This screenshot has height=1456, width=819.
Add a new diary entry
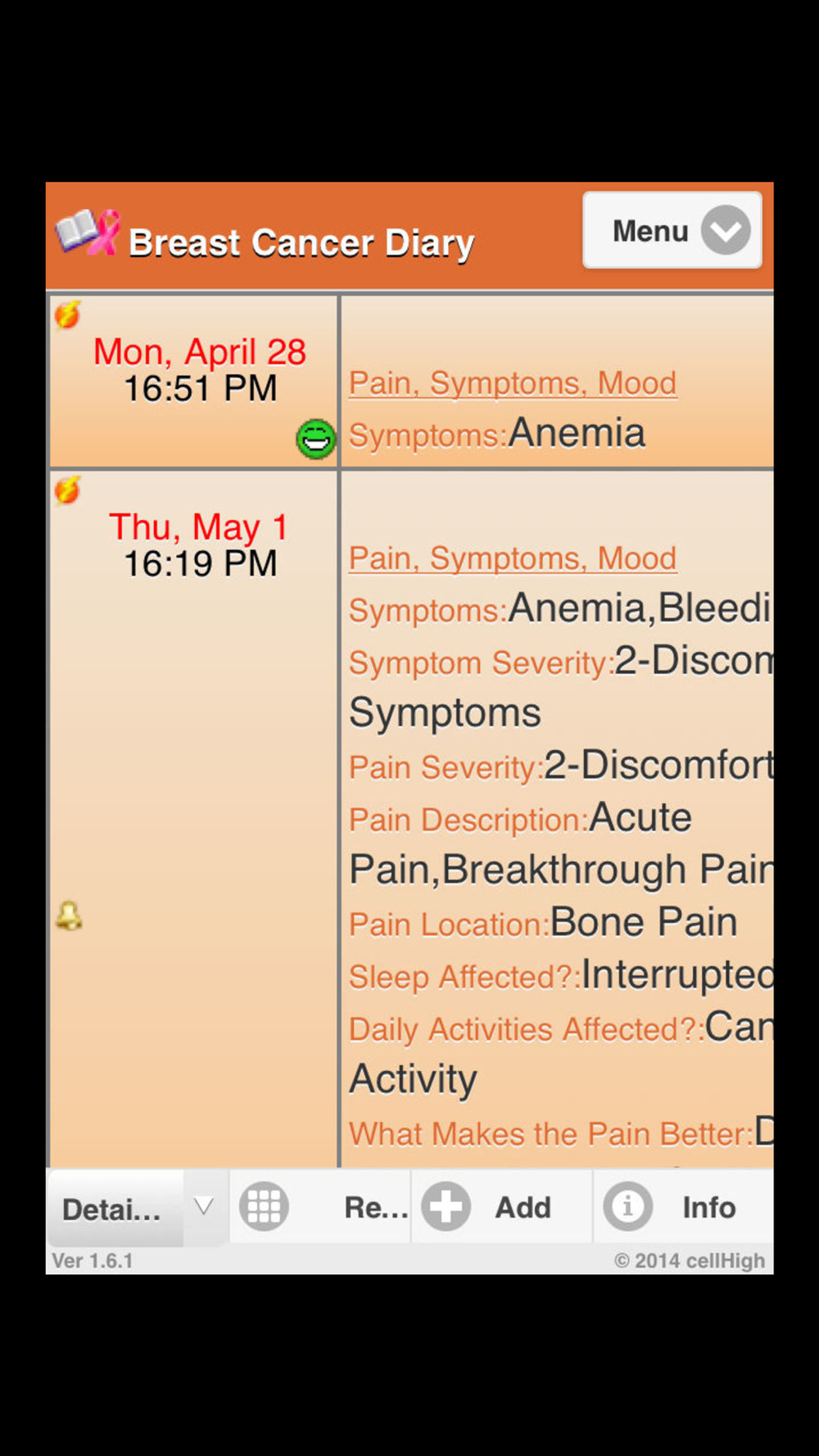click(x=500, y=1207)
